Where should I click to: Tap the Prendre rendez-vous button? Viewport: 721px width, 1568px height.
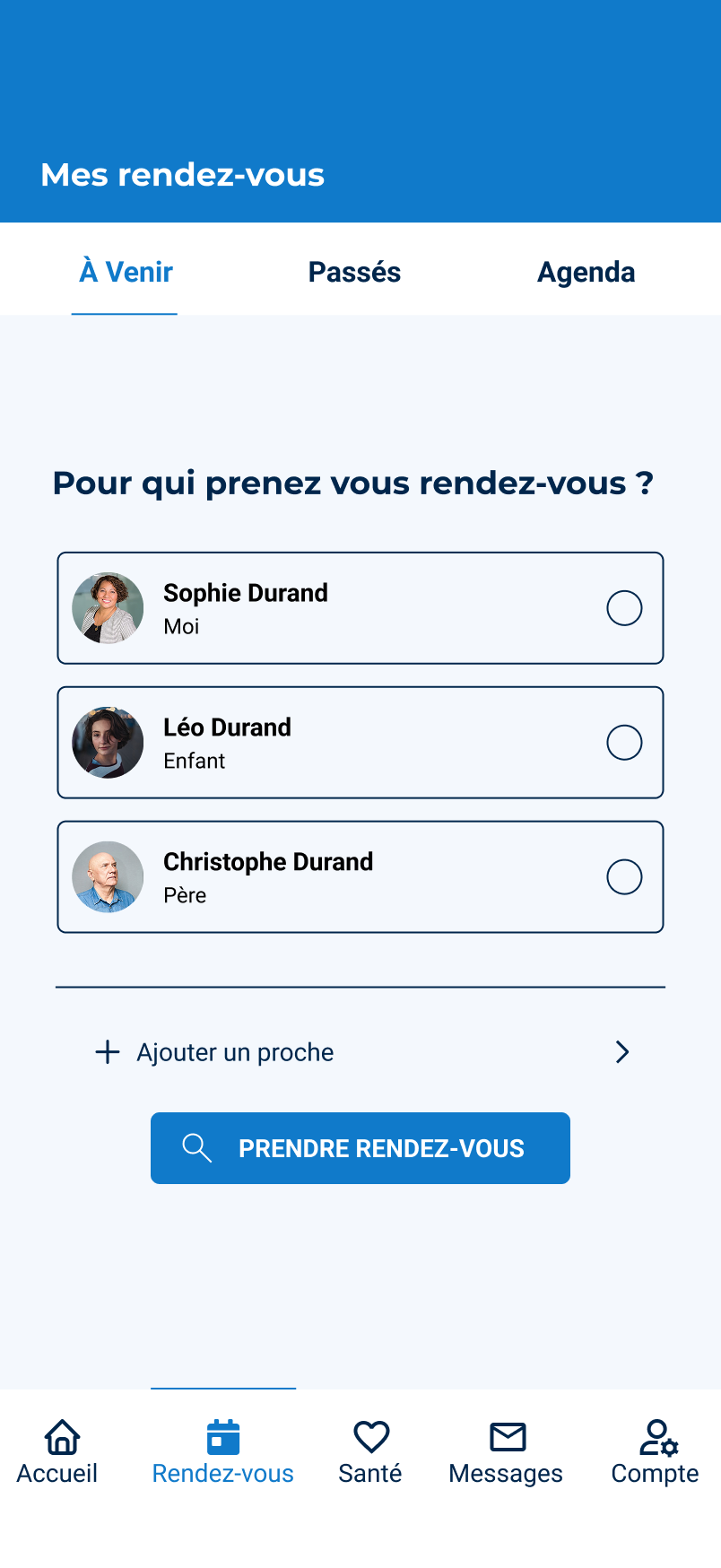pyautogui.click(x=360, y=1148)
